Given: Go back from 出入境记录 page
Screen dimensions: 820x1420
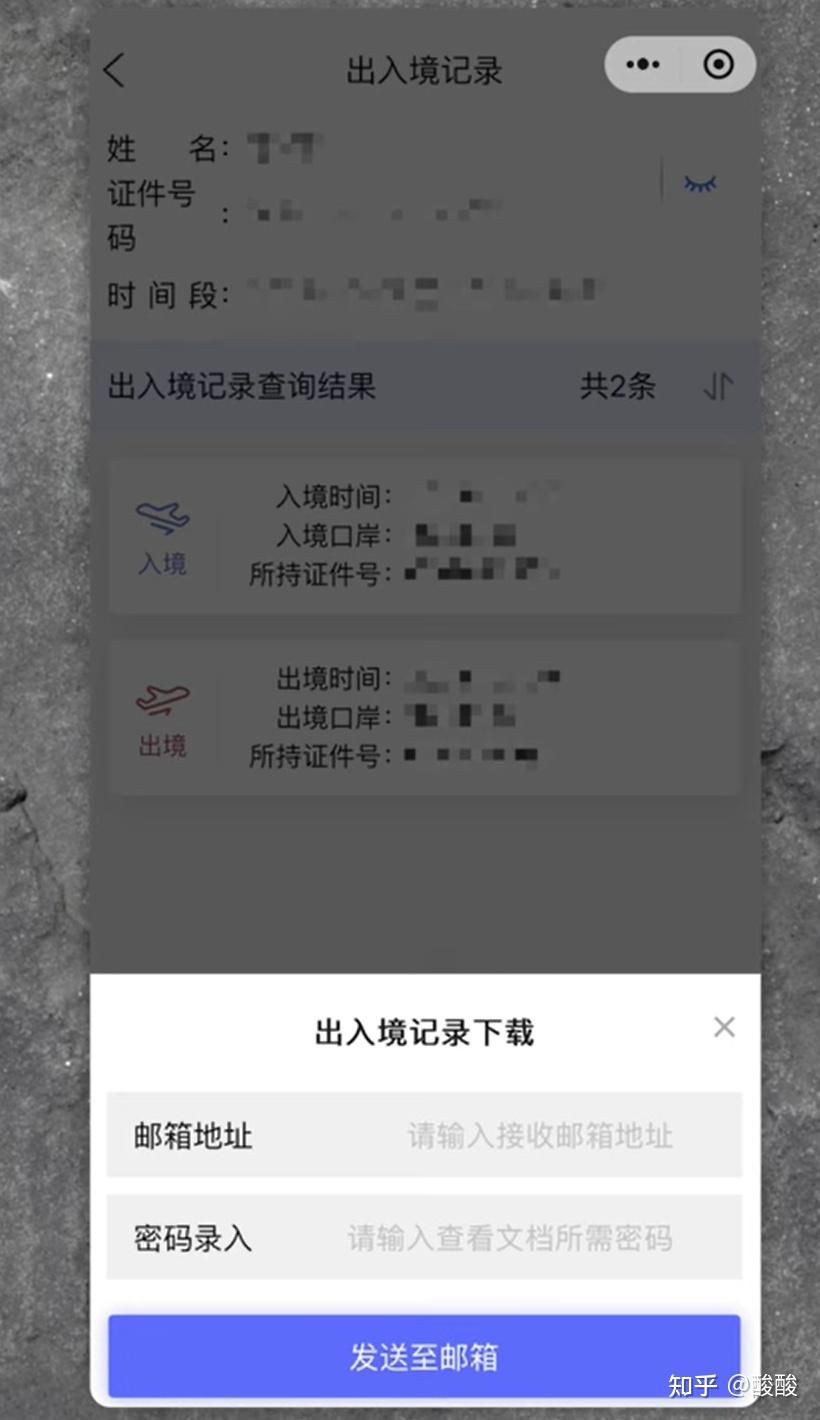Looking at the screenshot, I should [x=115, y=70].
